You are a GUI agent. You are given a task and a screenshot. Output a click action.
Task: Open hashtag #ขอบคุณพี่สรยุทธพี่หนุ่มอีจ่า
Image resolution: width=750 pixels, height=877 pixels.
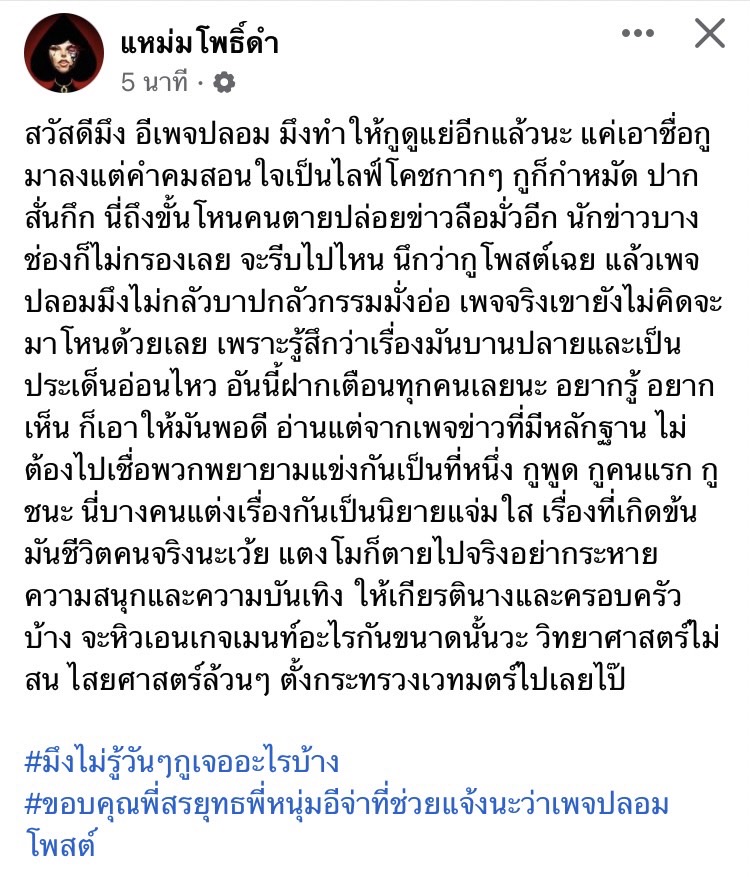coord(345,803)
